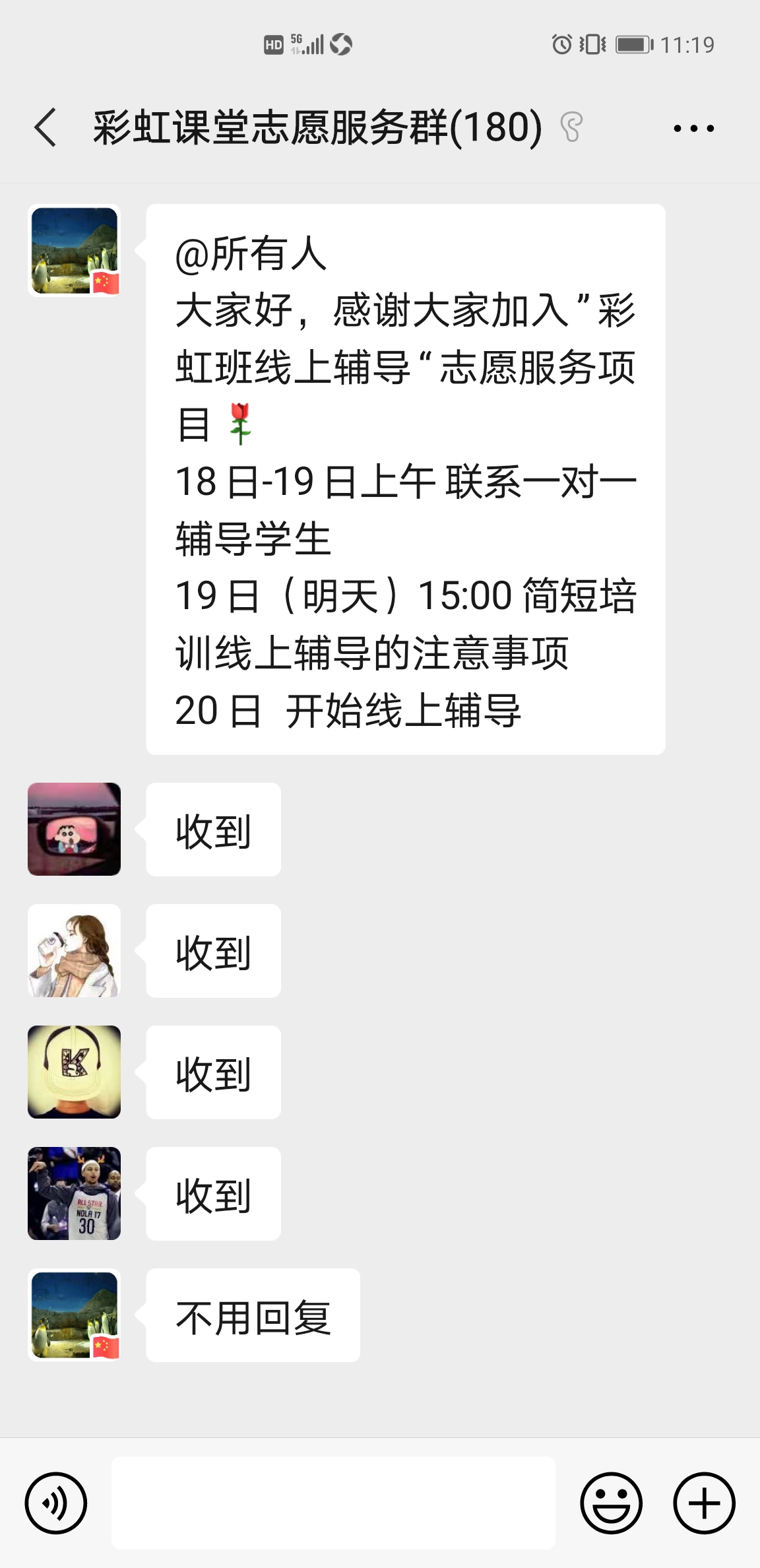The height and width of the screenshot is (1568, 760).
Task: Open the group chat overflow menu
Action: 693,128
